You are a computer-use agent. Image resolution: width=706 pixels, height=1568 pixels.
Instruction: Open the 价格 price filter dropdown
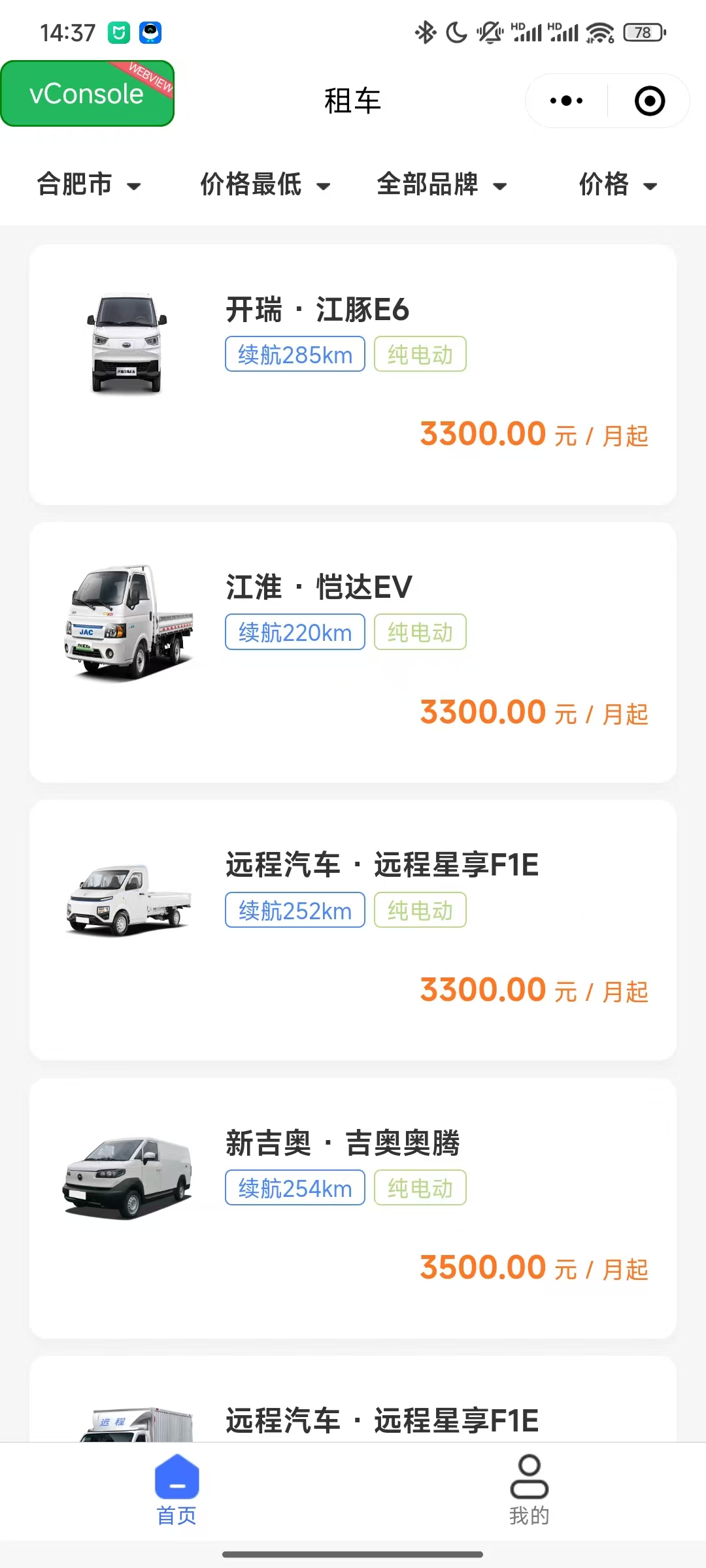click(618, 185)
